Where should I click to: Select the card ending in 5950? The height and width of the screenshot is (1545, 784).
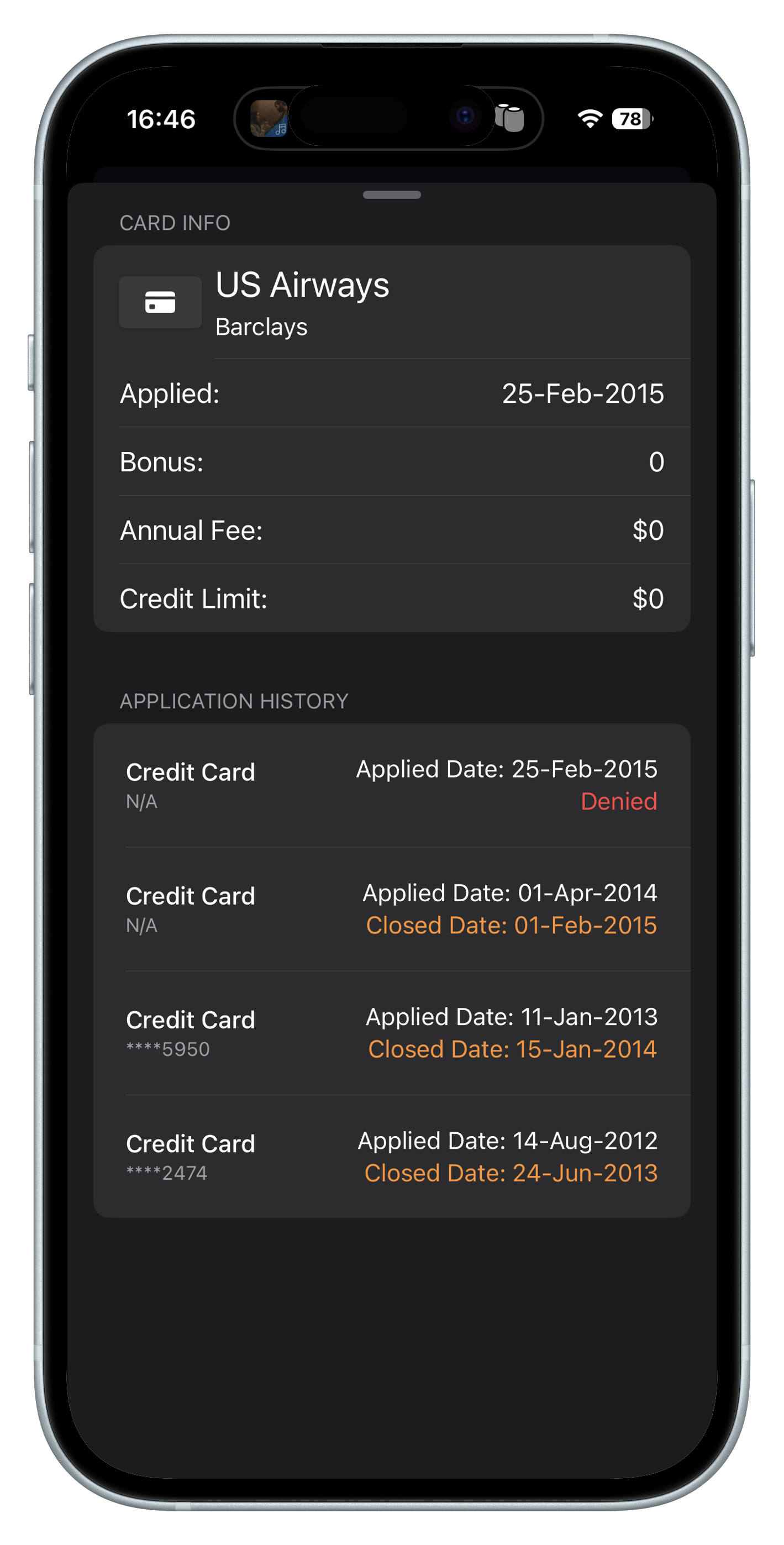392,1033
